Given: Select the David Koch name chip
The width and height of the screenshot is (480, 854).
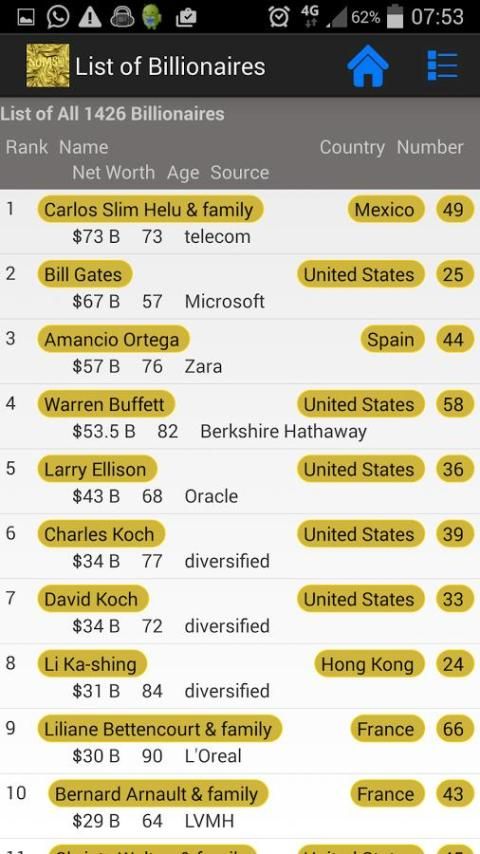Looking at the screenshot, I should (93, 599).
